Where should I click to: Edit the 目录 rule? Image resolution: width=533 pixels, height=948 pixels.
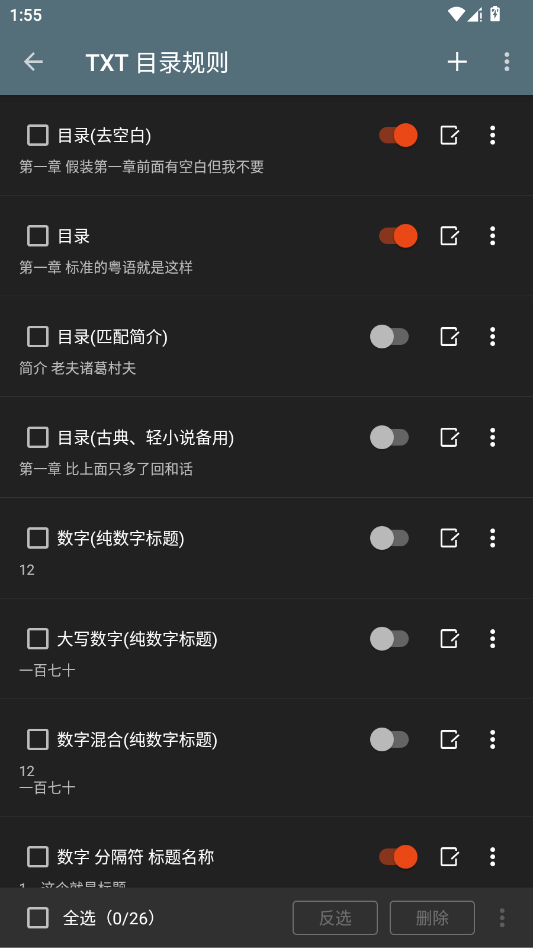tap(449, 236)
